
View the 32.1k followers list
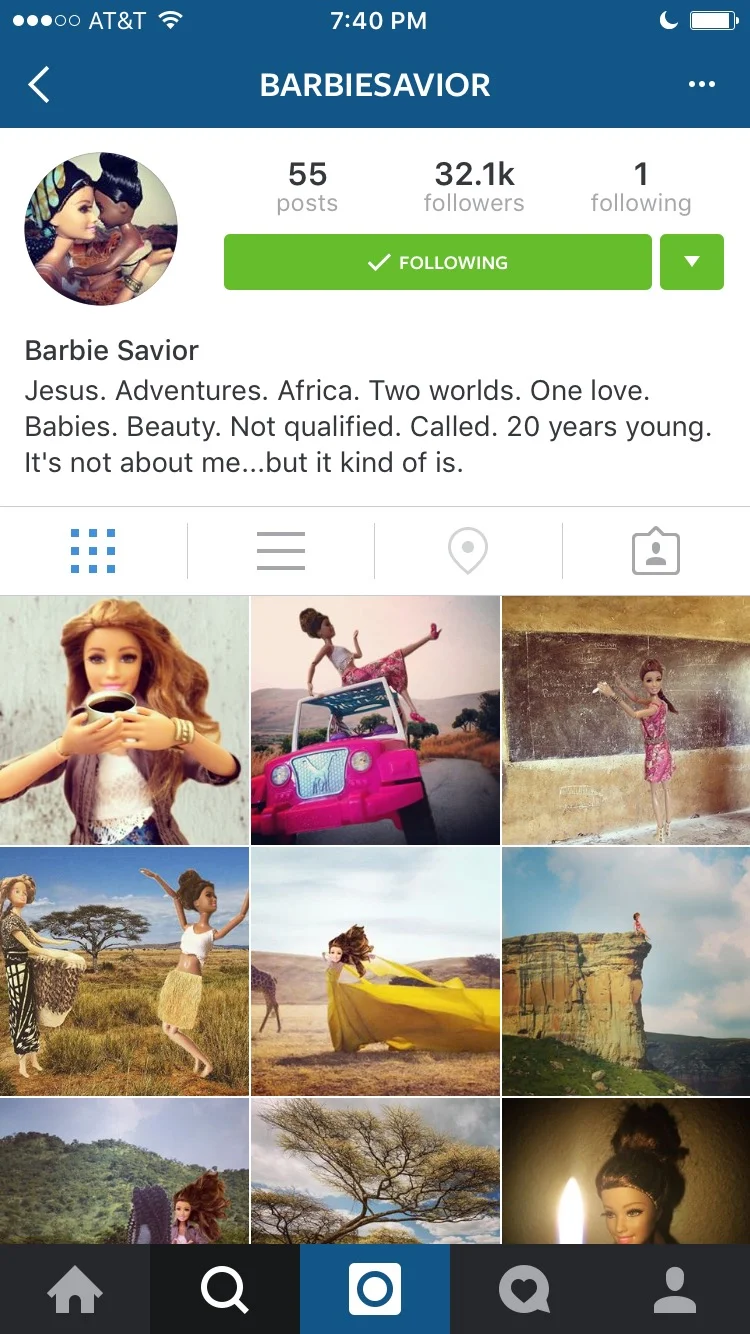point(474,187)
